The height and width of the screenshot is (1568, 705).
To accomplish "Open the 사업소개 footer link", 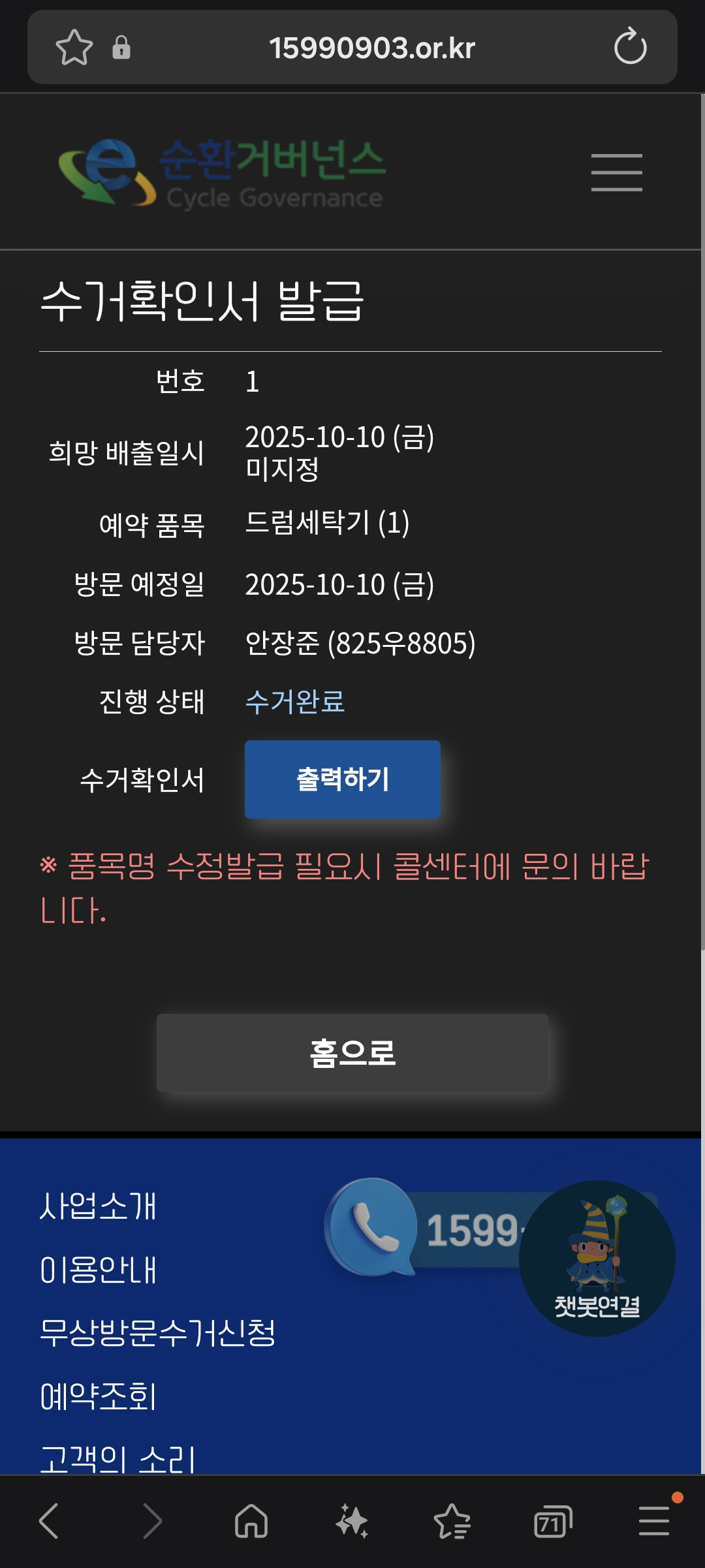I will click(x=98, y=1206).
